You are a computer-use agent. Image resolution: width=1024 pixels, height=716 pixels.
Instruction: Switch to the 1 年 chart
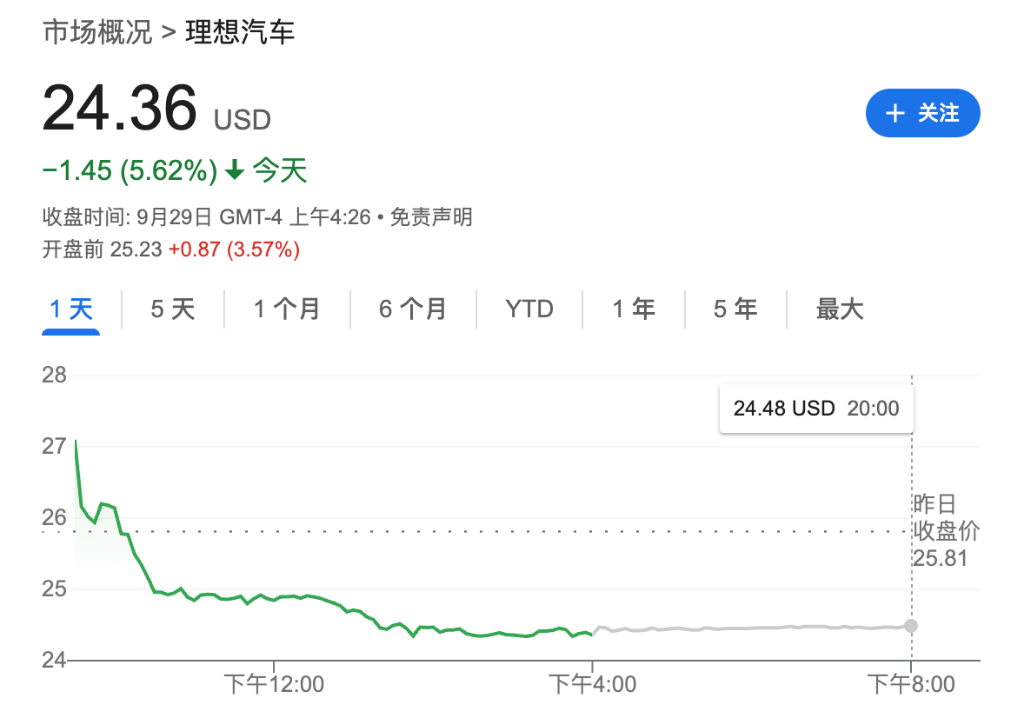[634, 309]
